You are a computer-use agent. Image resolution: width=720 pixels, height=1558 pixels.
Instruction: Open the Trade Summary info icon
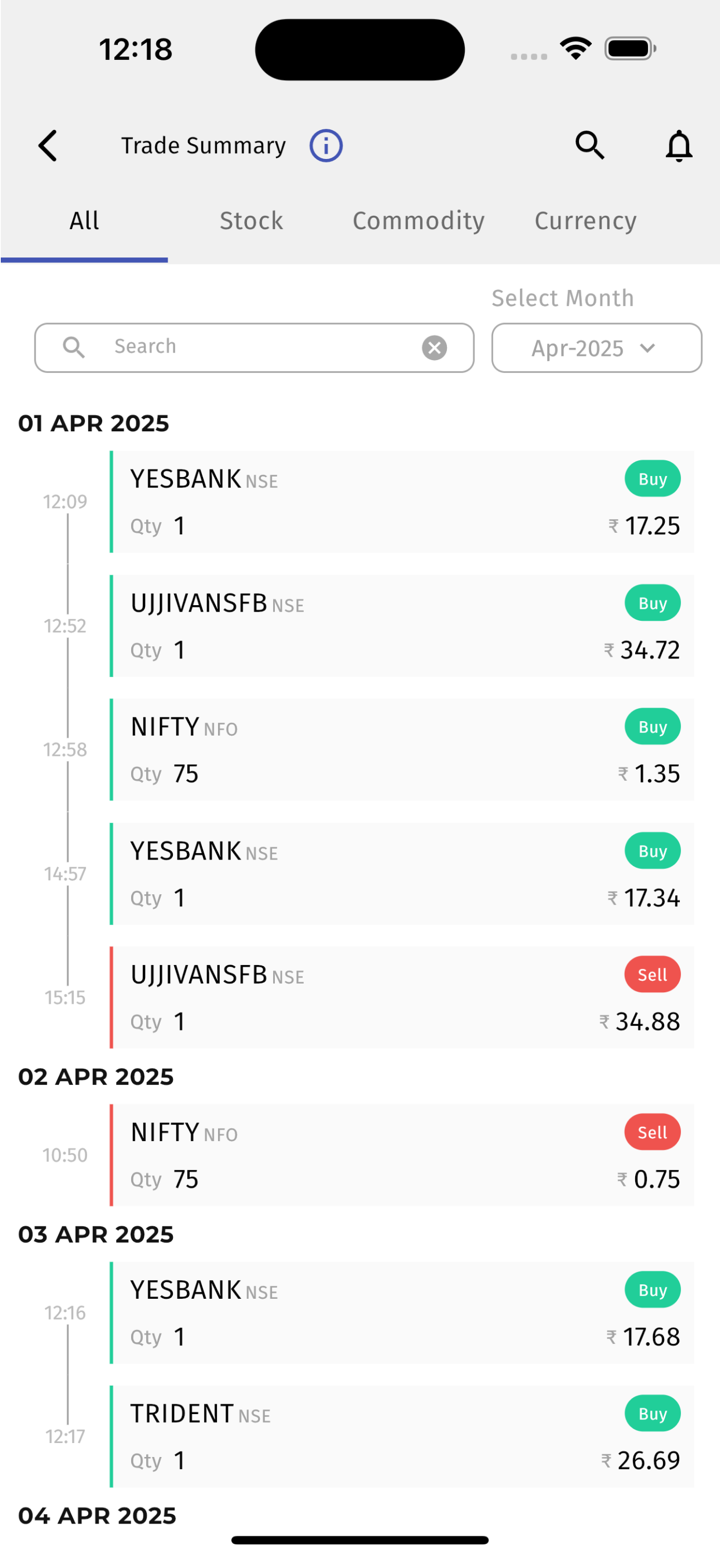pyautogui.click(x=326, y=146)
